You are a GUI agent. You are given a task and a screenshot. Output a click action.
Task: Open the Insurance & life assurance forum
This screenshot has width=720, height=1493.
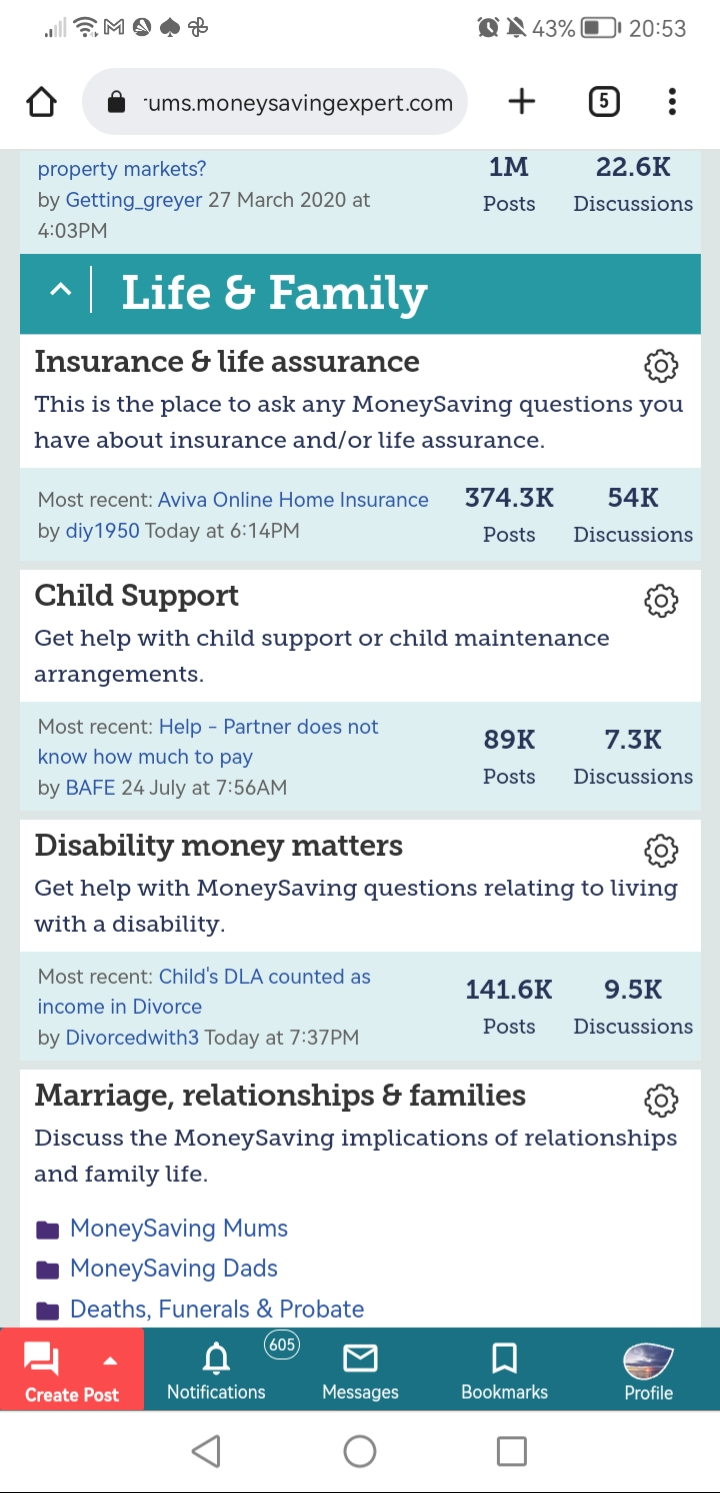[x=227, y=361]
